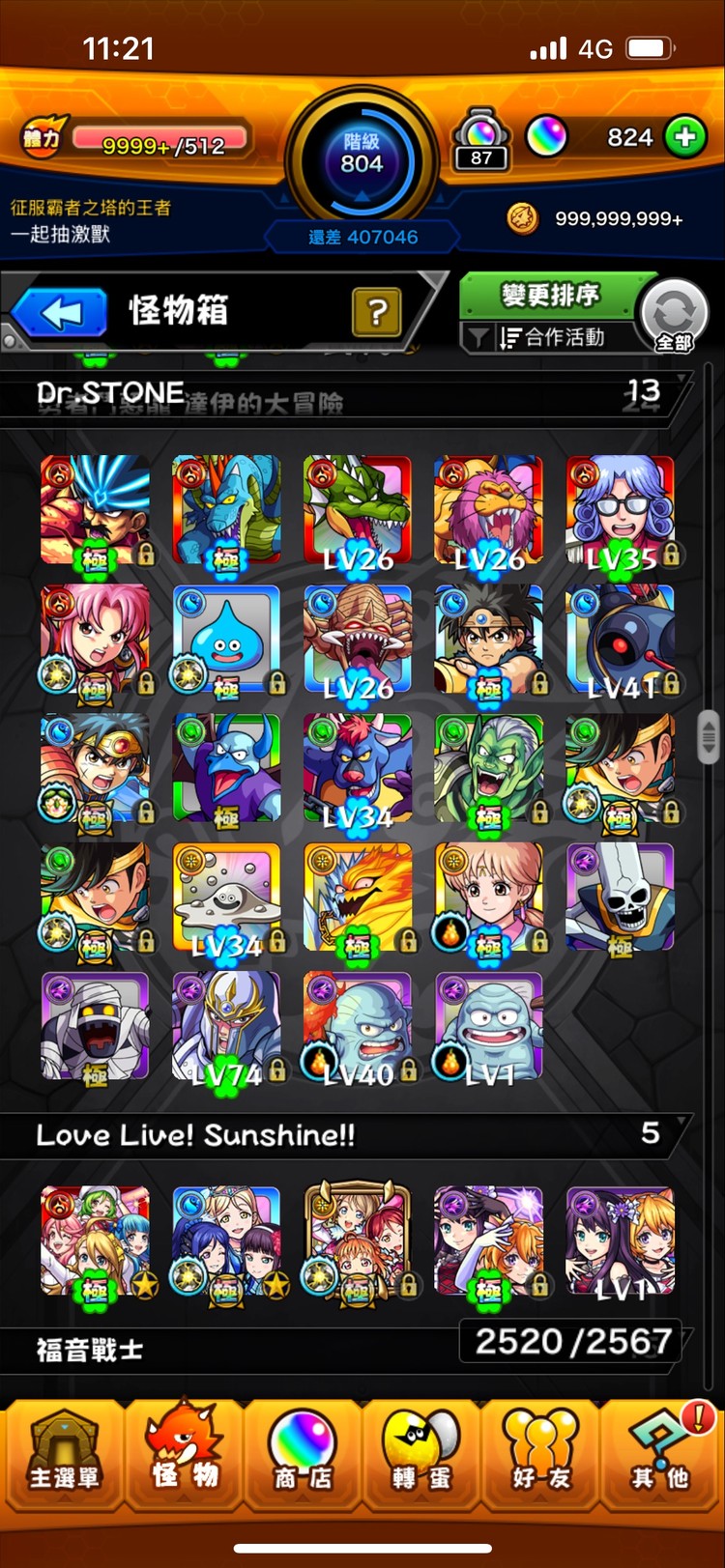The width and height of the screenshot is (725, 1568).
Task: Add more orbs with the plus button
Action: pyautogui.click(x=684, y=137)
